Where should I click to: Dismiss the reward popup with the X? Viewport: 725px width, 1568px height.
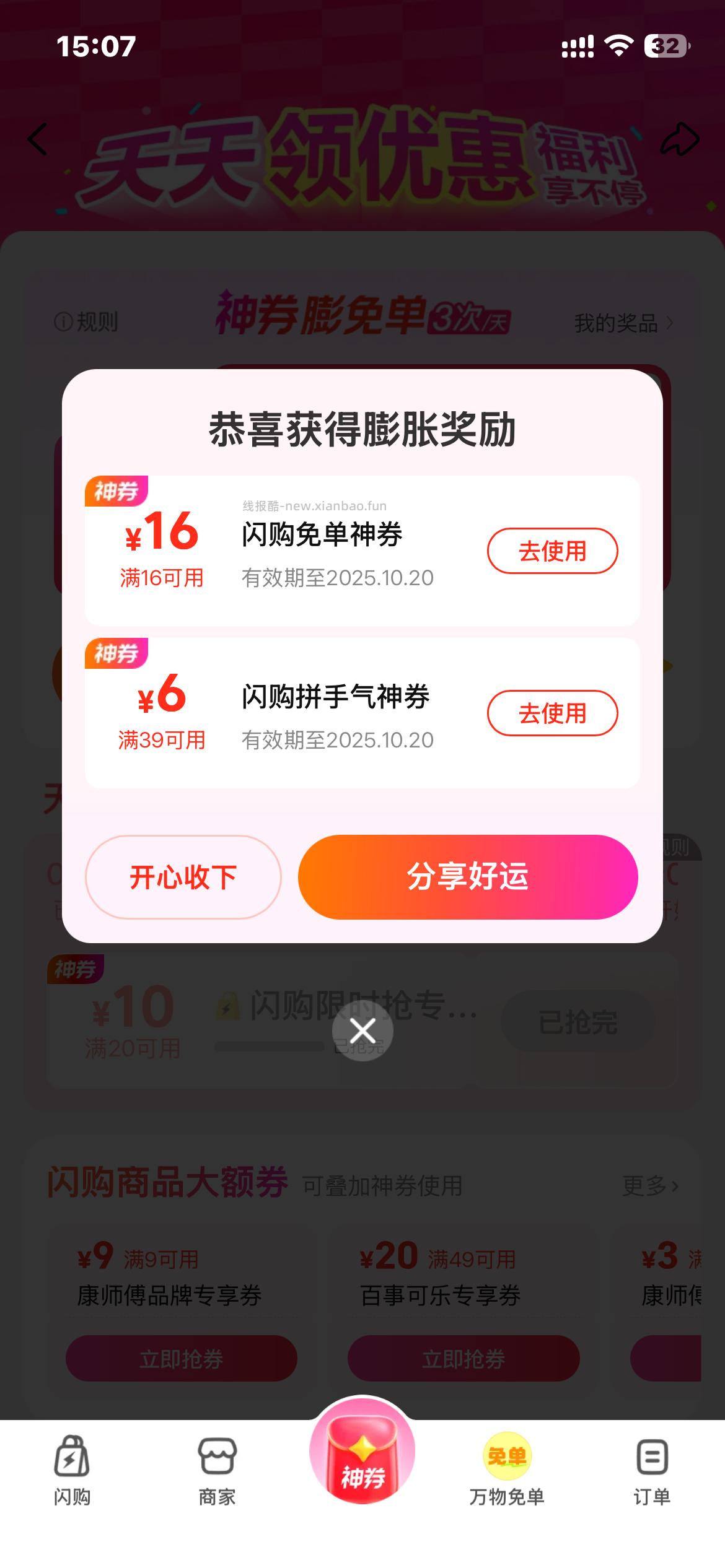(x=362, y=1030)
